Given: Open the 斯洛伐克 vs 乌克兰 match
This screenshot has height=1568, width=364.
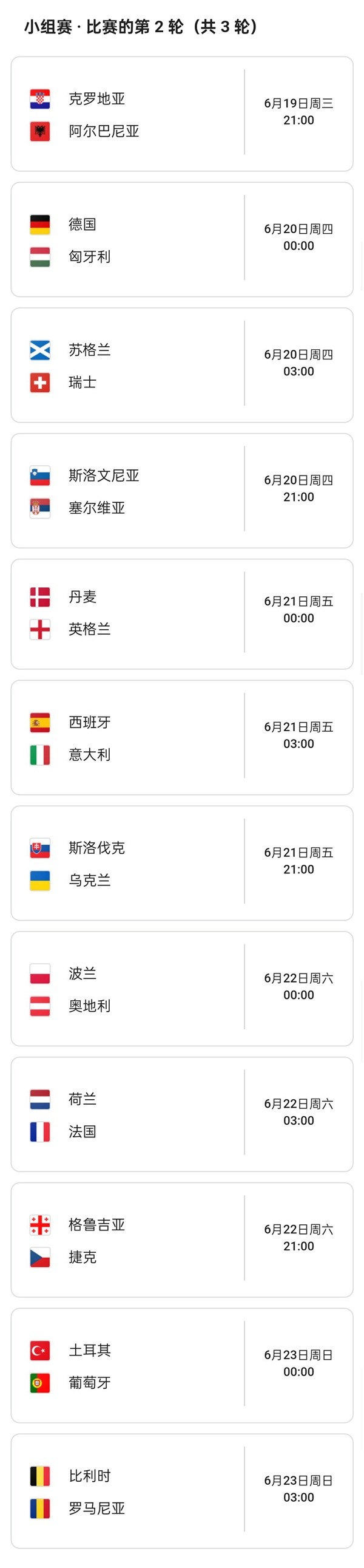Looking at the screenshot, I should pos(181,863).
